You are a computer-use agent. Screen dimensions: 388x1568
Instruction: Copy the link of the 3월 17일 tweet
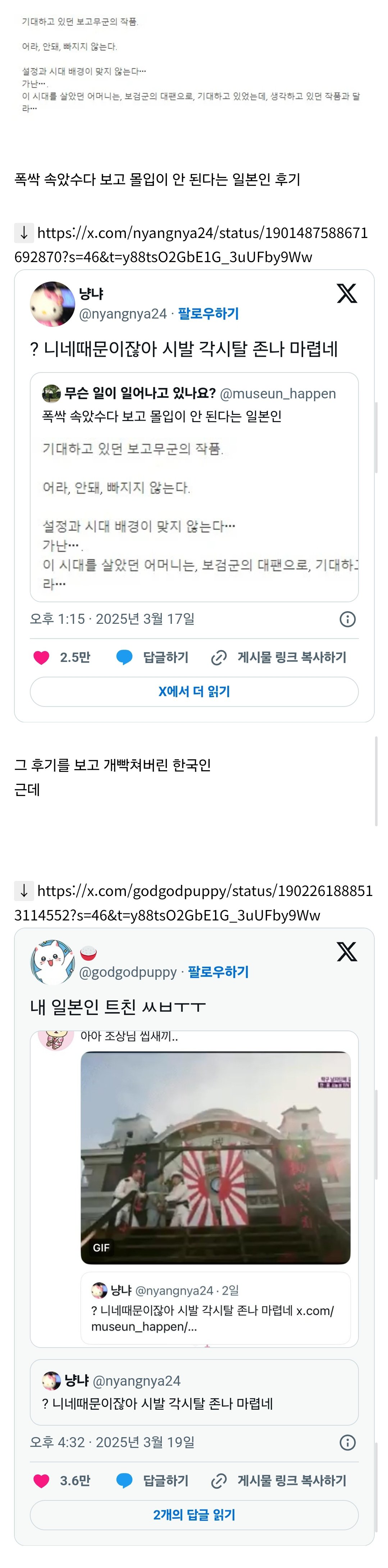(279, 657)
